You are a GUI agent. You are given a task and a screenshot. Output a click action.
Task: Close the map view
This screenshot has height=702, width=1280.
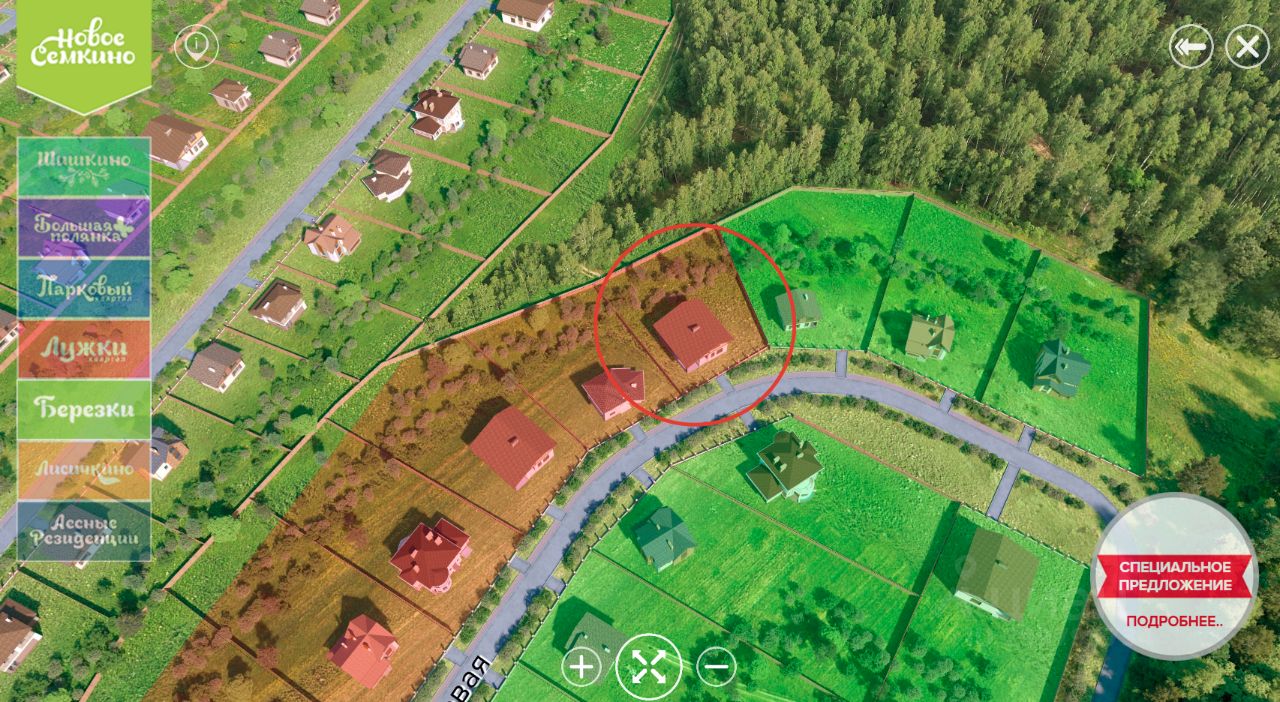(x=1247, y=47)
